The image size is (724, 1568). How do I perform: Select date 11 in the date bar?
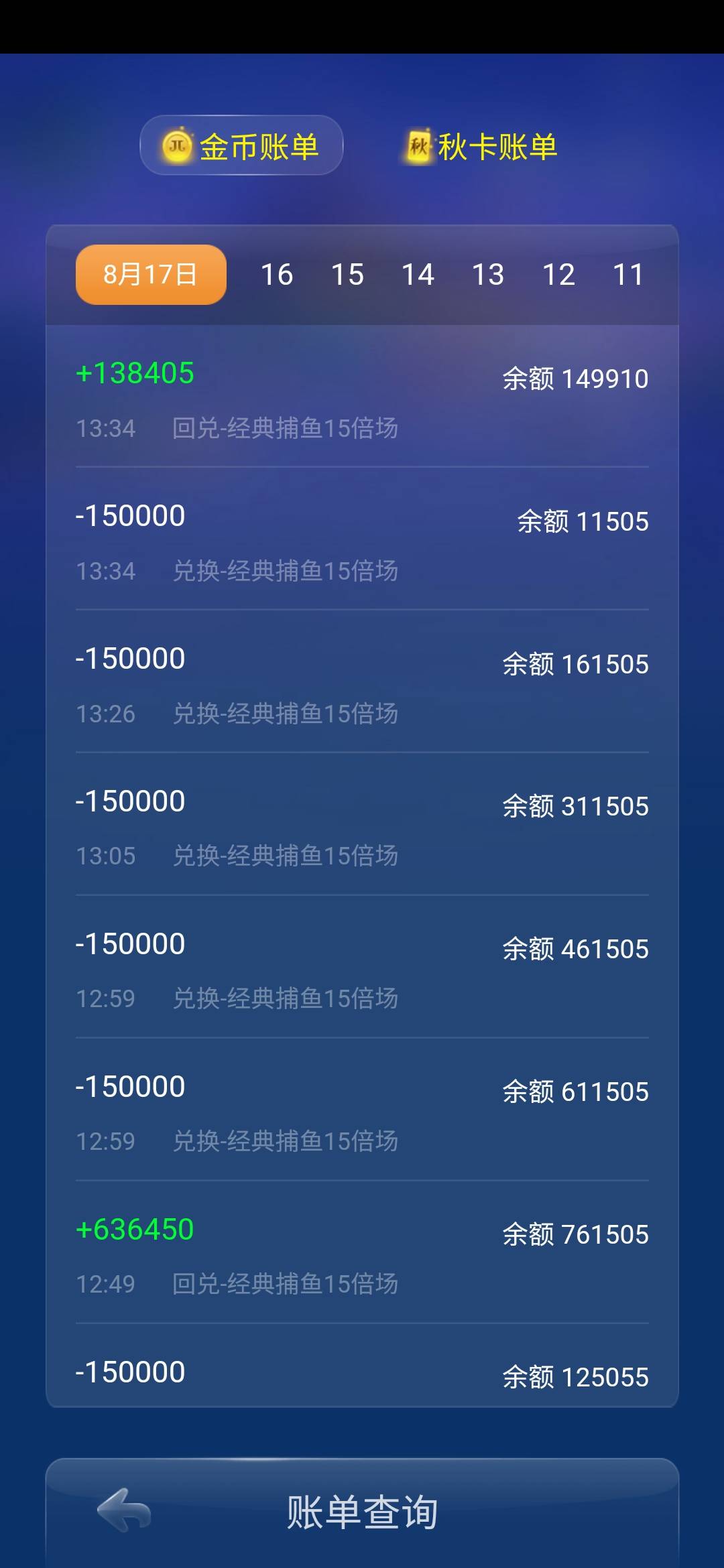tap(629, 274)
